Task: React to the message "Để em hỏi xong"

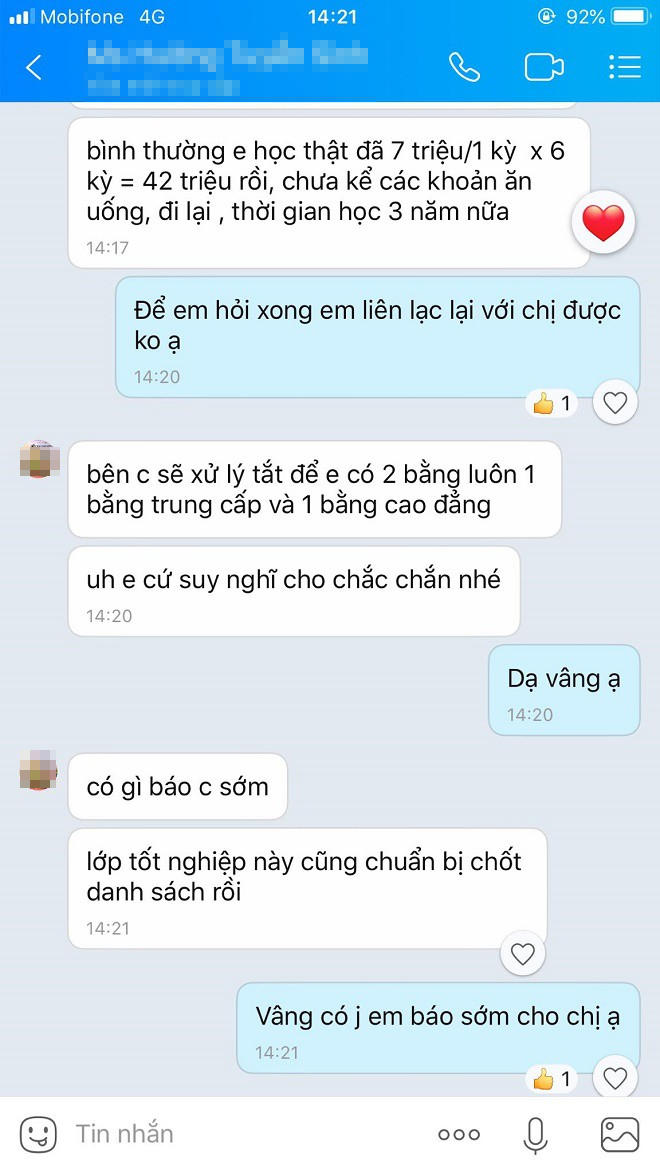Action: [x=615, y=403]
